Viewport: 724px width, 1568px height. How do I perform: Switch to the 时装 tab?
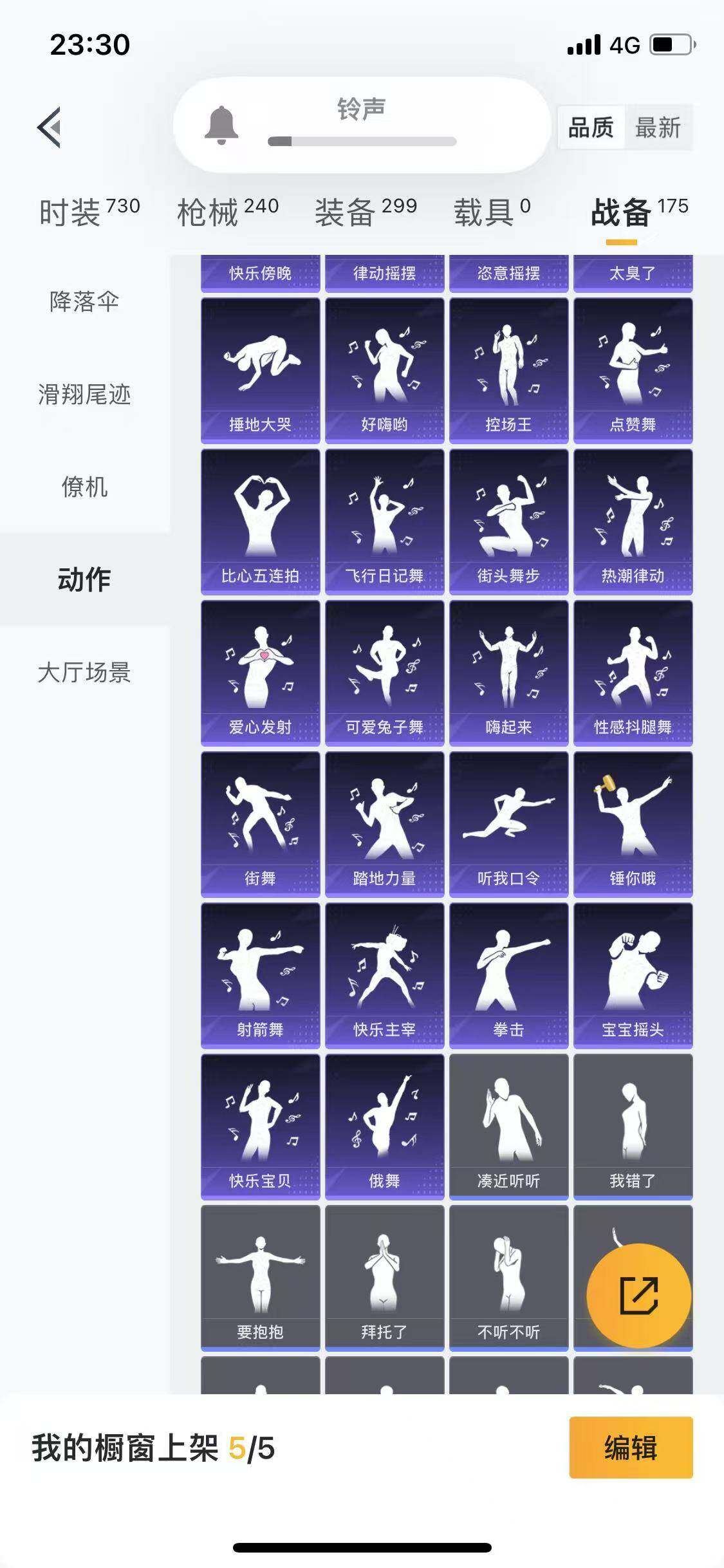click(x=89, y=212)
